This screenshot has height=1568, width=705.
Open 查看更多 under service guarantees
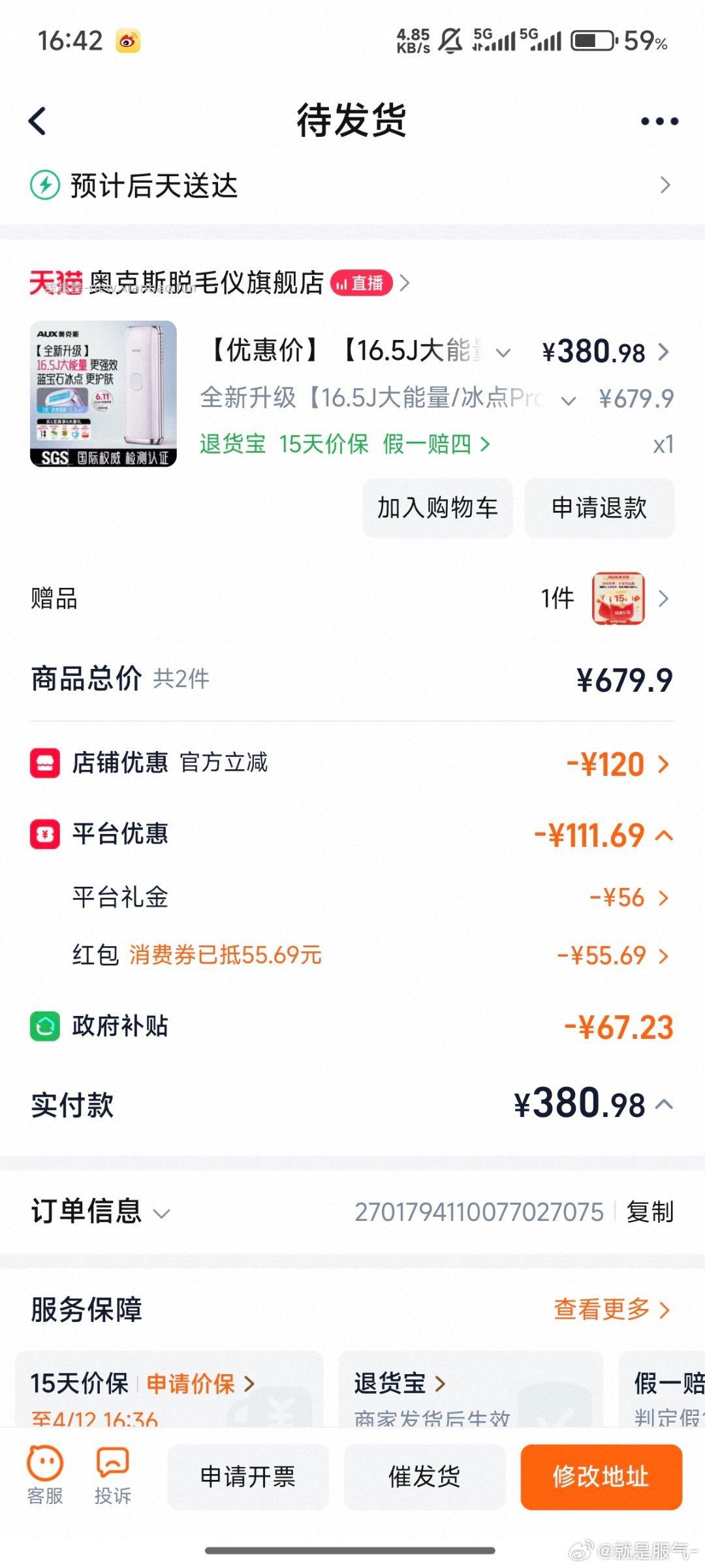614,1308
